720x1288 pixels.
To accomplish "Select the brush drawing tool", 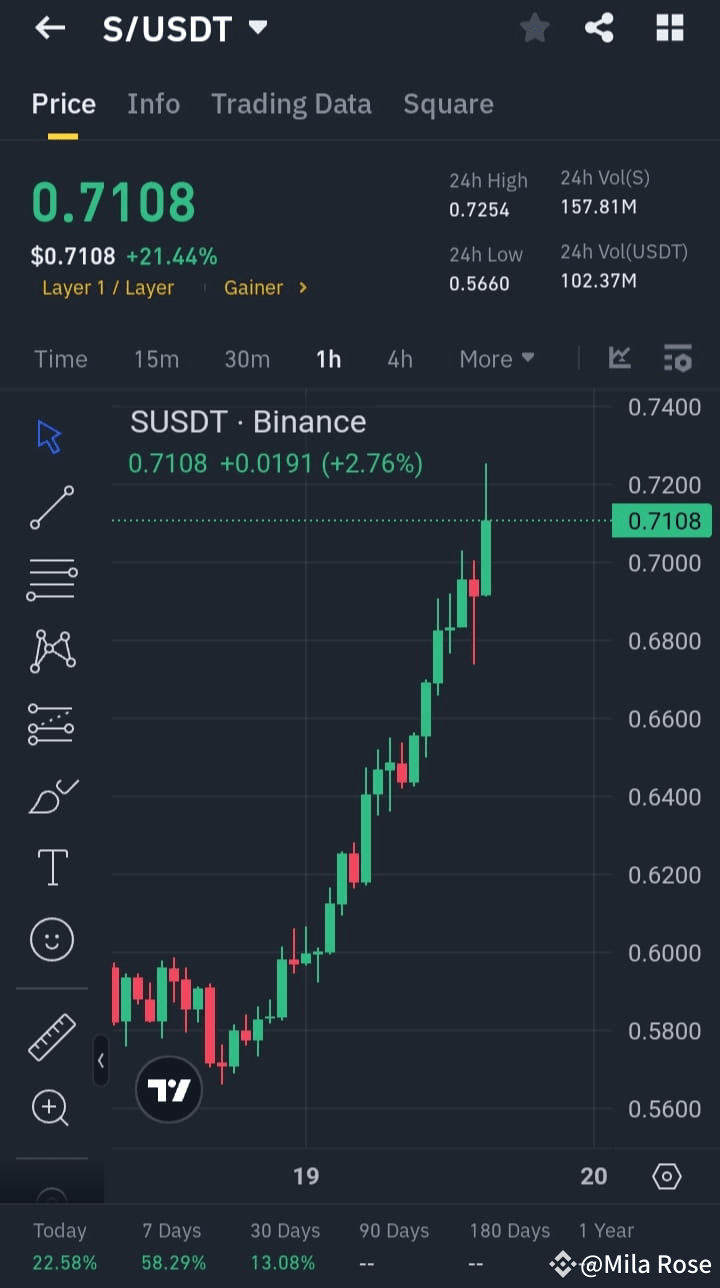I will click(50, 795).
